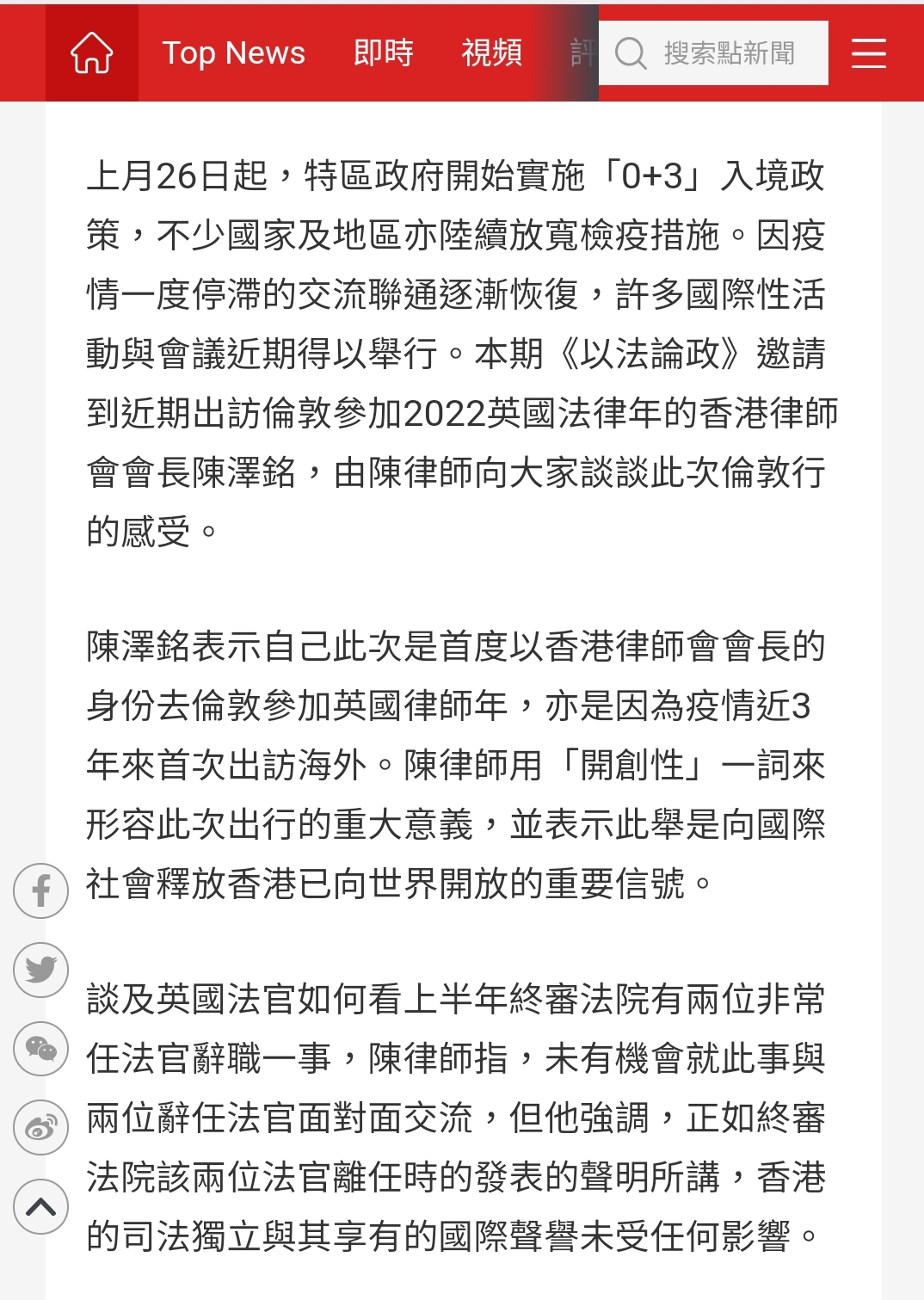
Task: Share article on Facebook
Action: coord(40,890)
